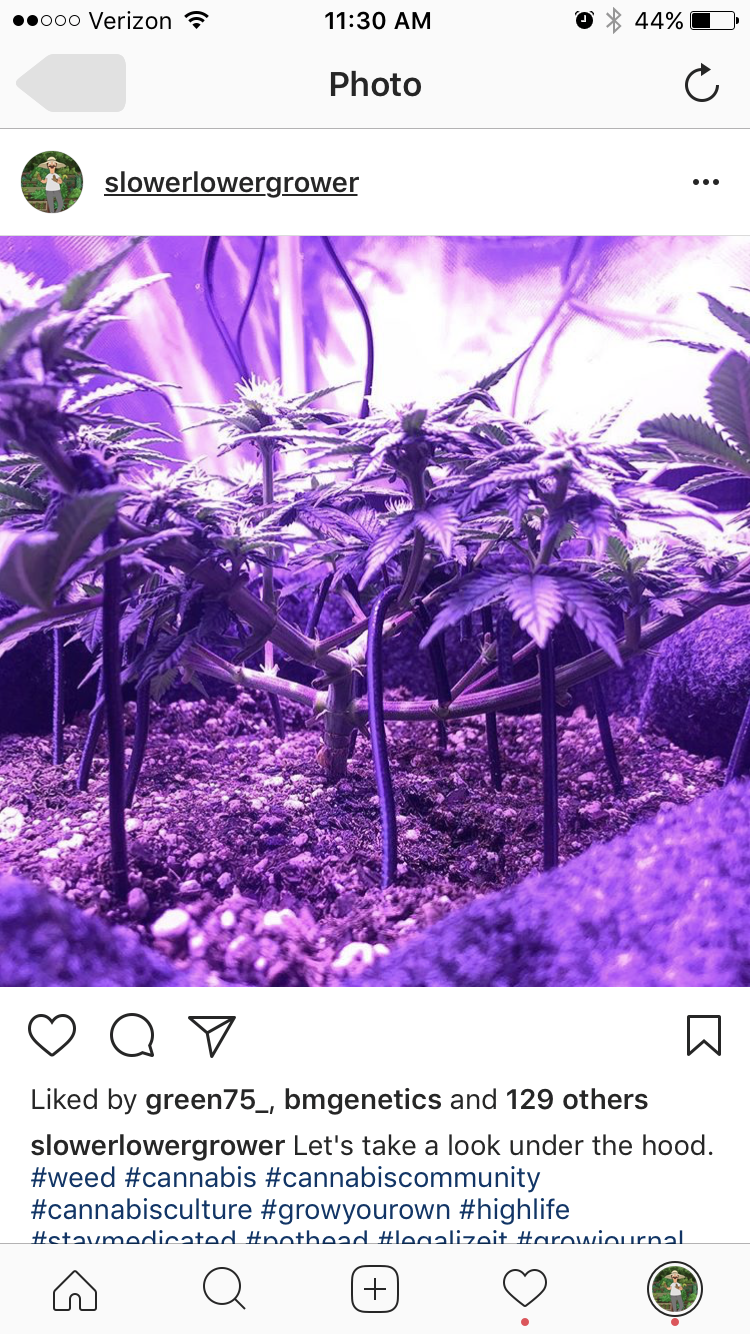
Task: Refresh the photo page
Action: (702, 84)
